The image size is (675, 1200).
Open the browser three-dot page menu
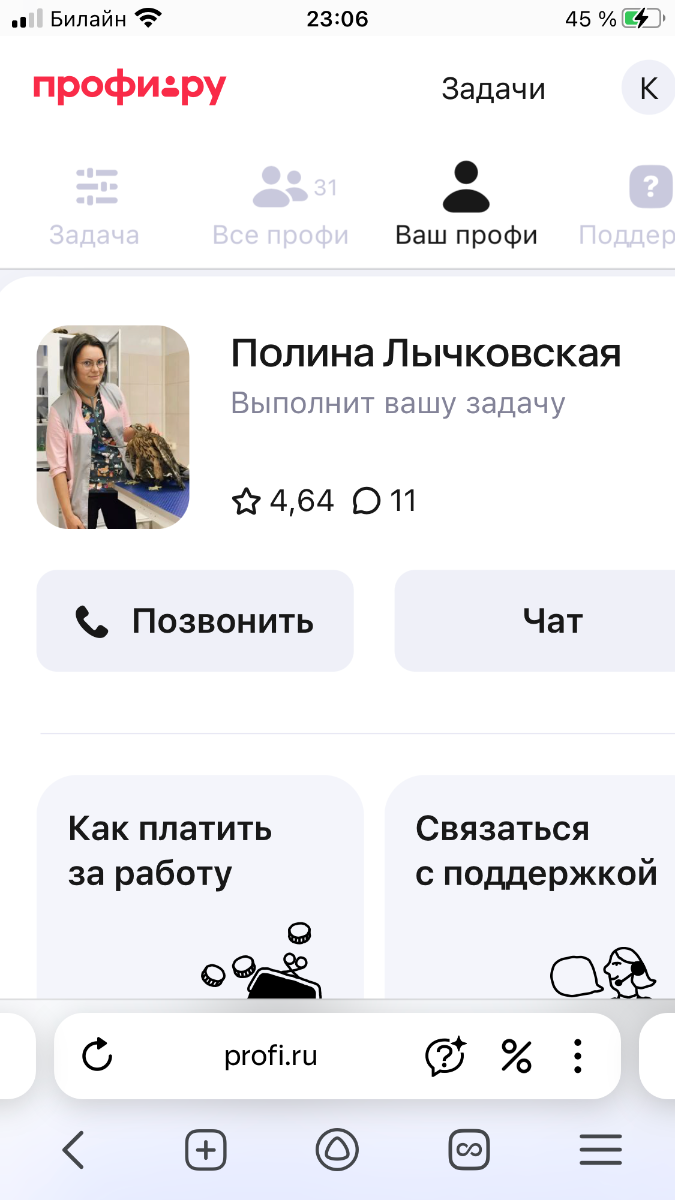[577, 1056]
